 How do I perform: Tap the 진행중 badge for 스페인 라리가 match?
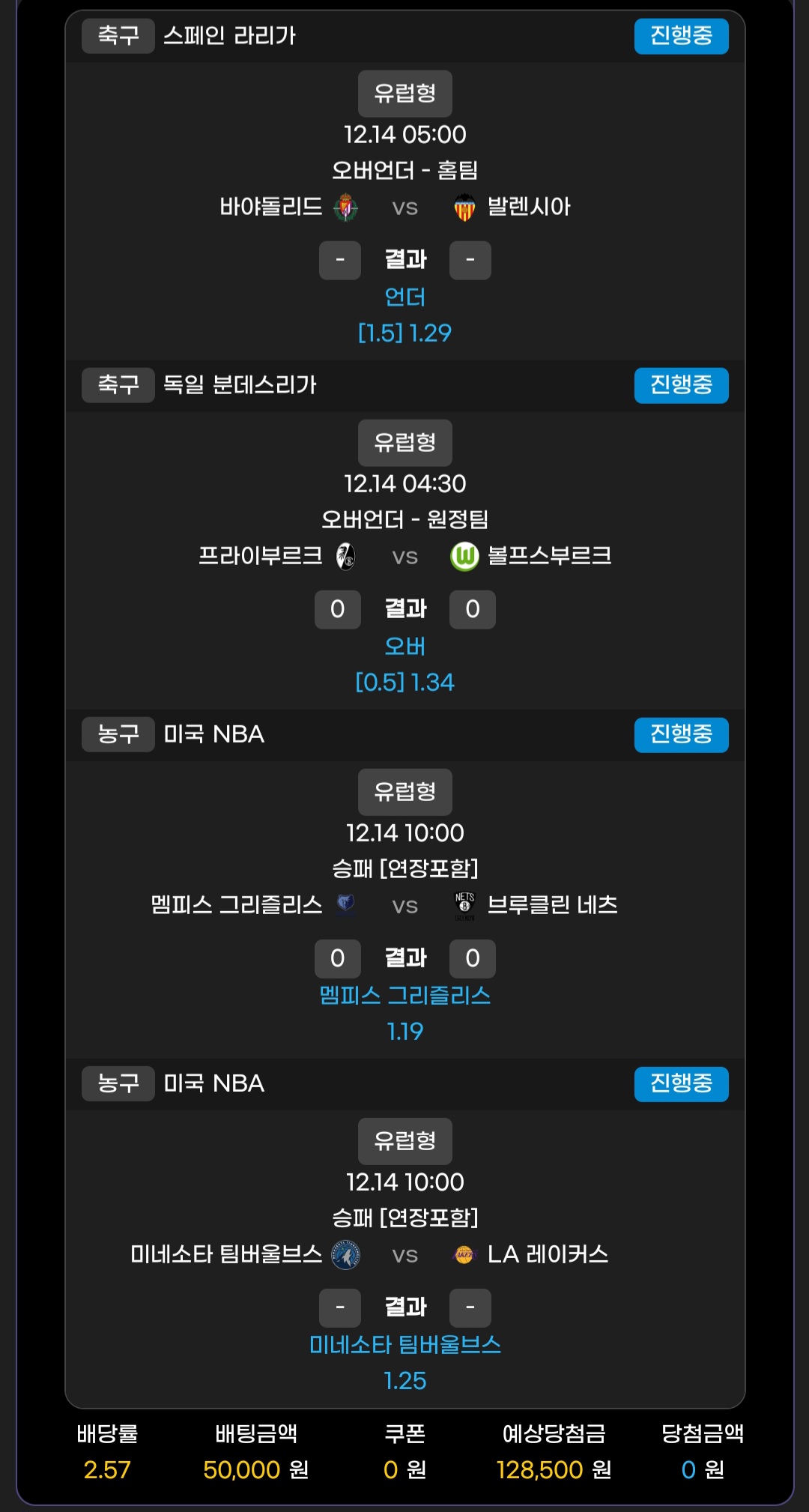681,36
